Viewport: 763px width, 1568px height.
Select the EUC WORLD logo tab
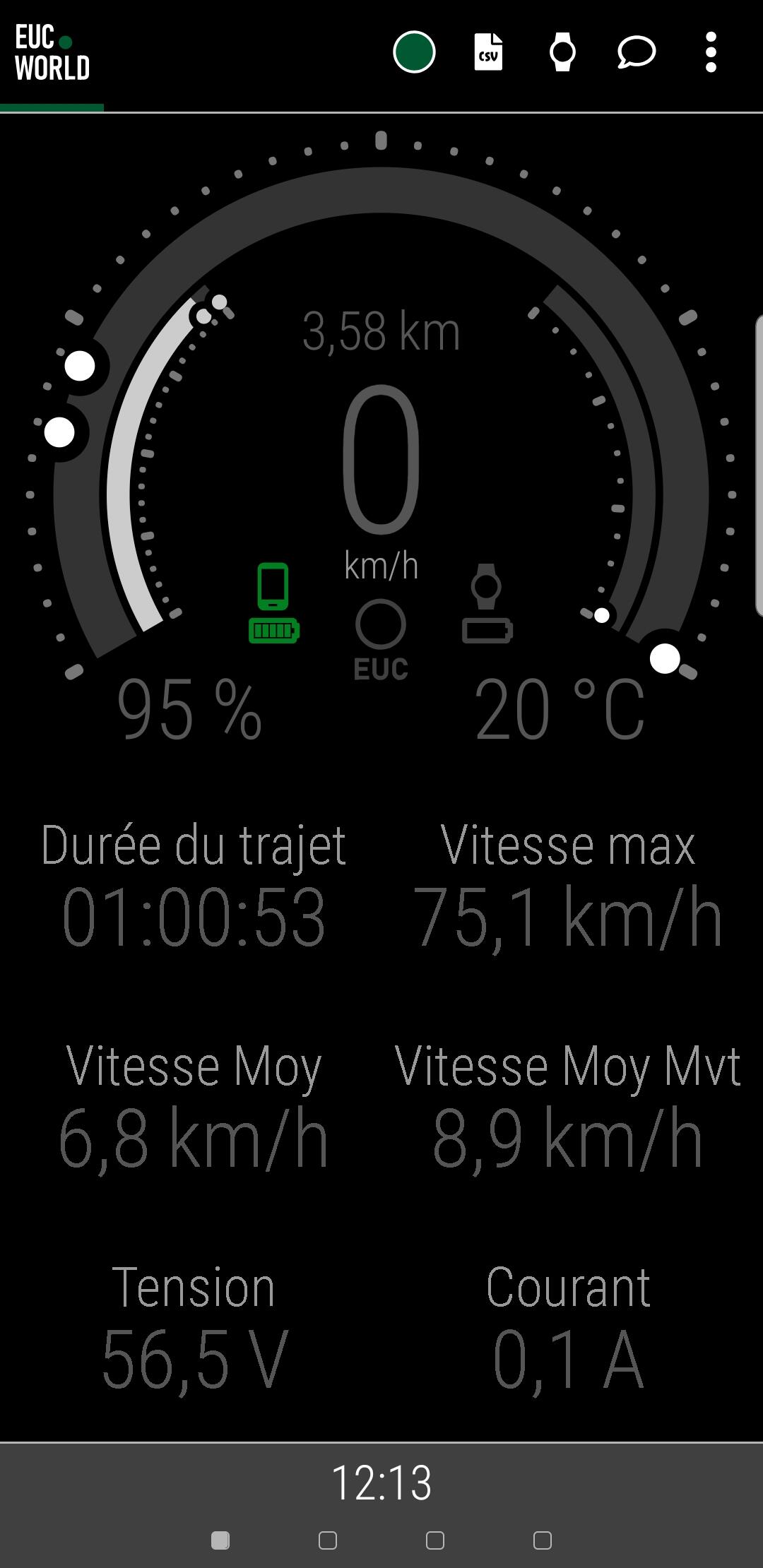coord(52,54)
